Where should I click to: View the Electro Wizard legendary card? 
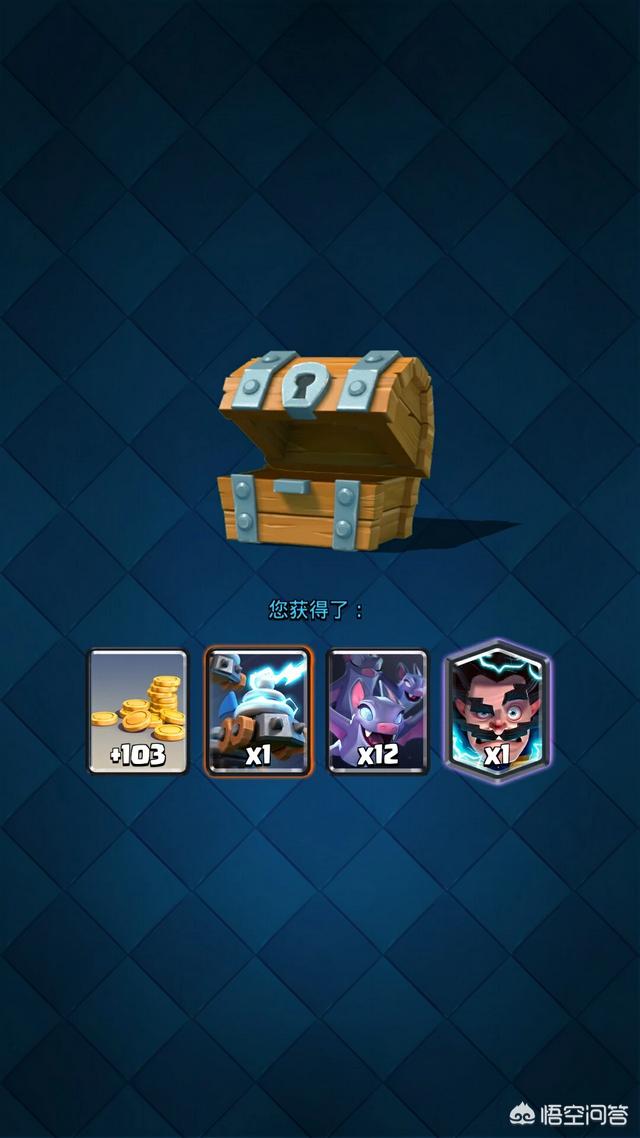pyautogui.click(x=497, y=709)
